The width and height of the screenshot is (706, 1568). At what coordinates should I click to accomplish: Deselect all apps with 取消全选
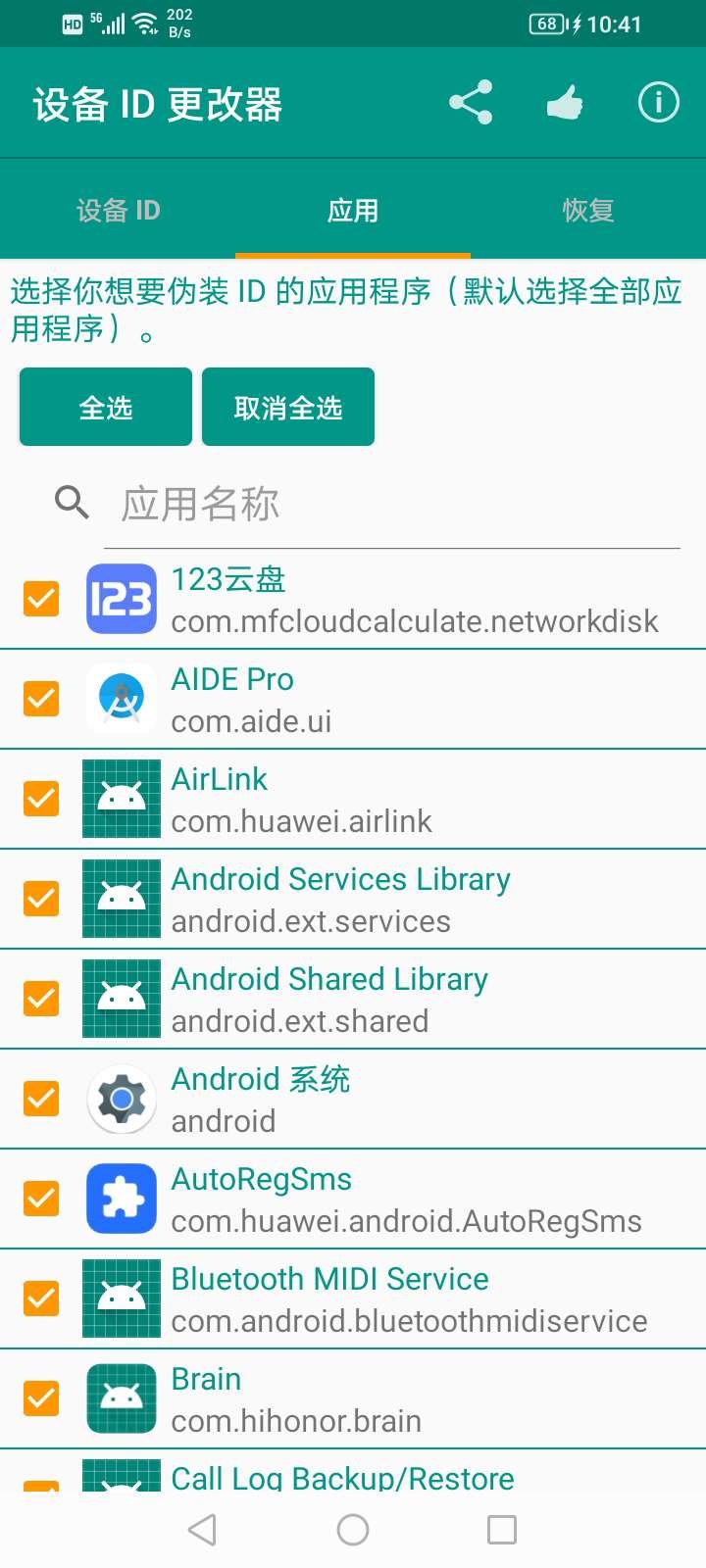coord(288,408)
